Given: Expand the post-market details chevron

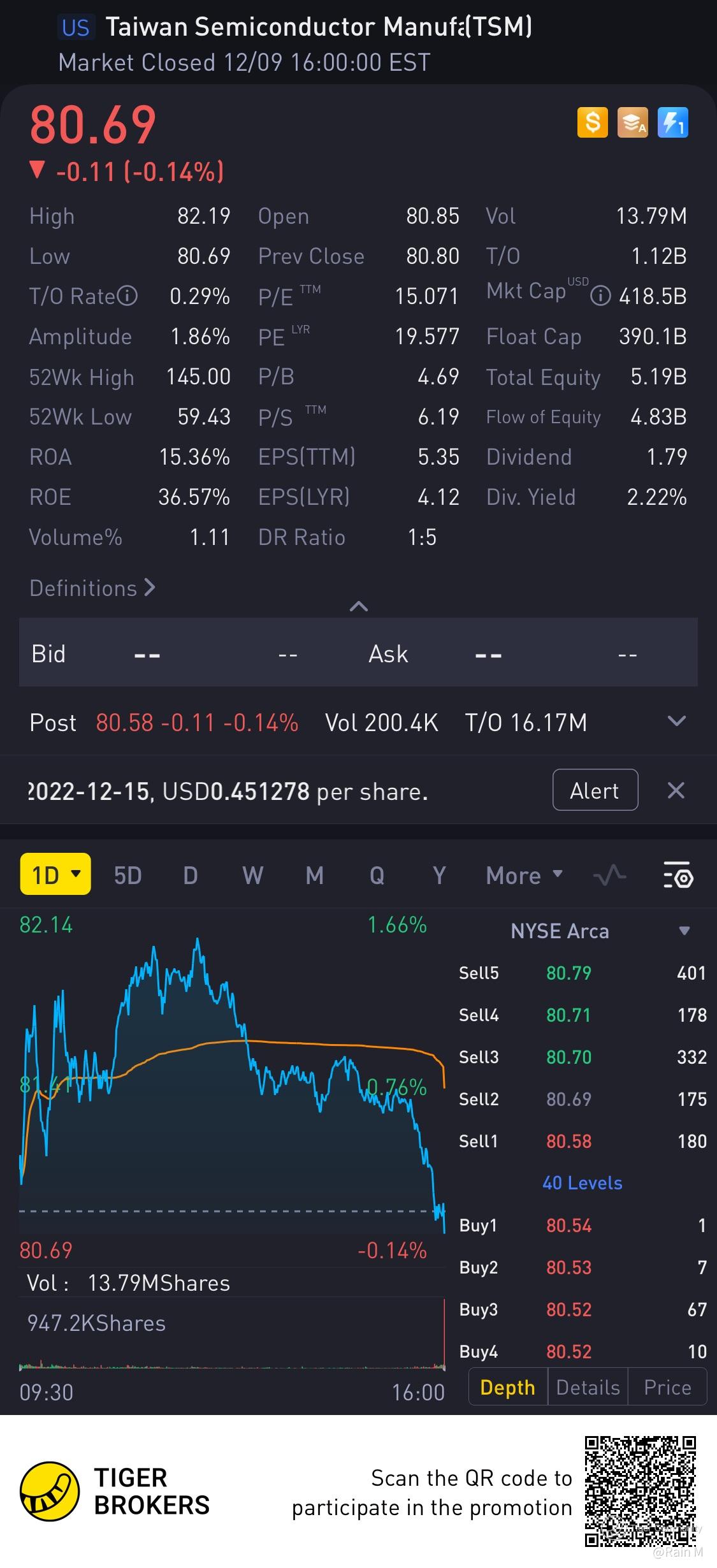Looking at the screenshot, I should (x=676, y=722).
